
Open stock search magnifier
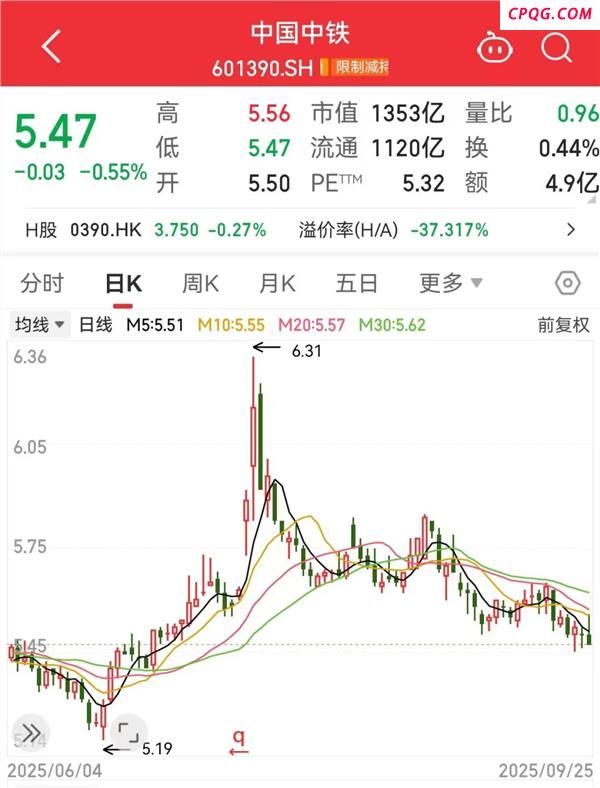pos(556,47)
